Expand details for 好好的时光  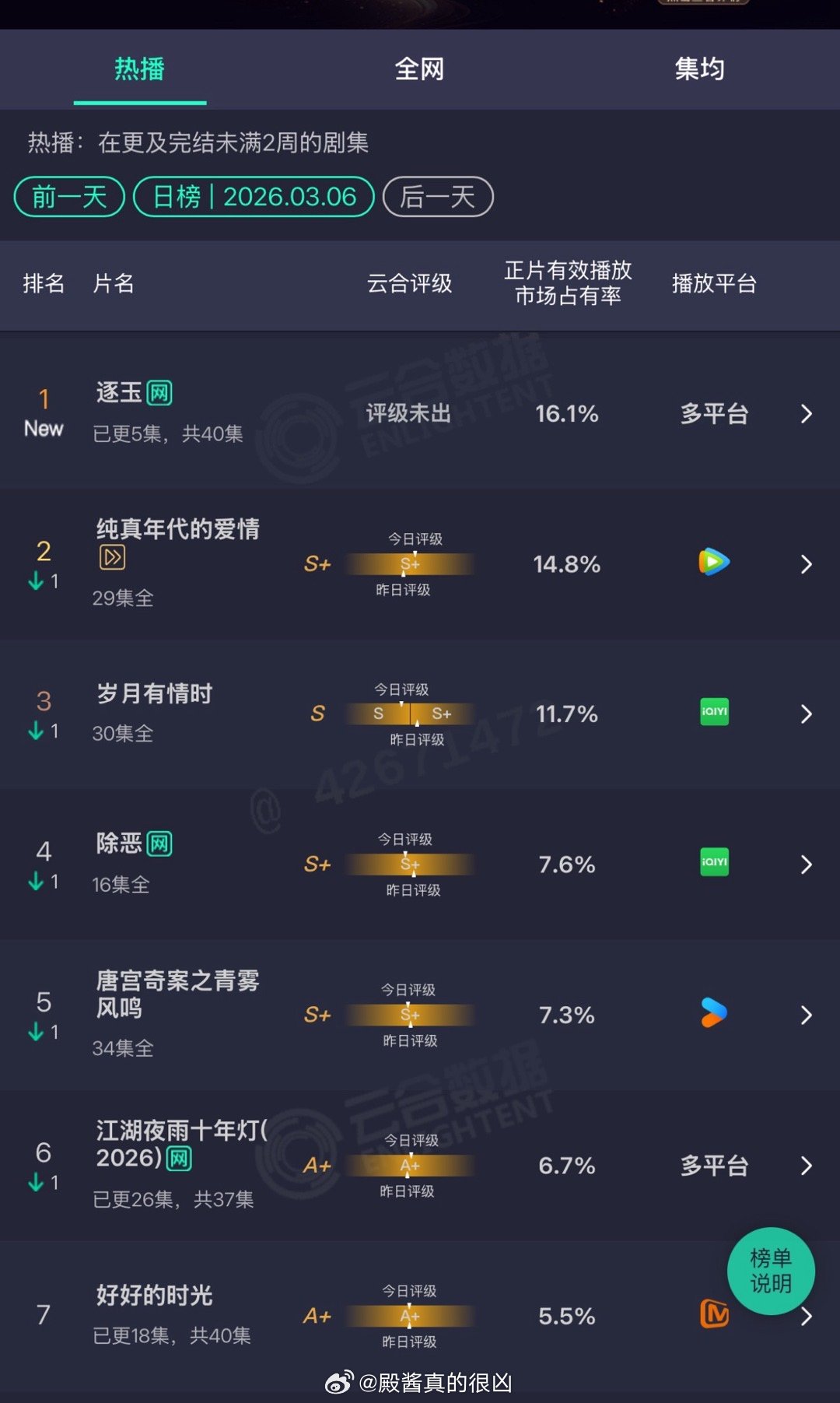coord(806,1315)
